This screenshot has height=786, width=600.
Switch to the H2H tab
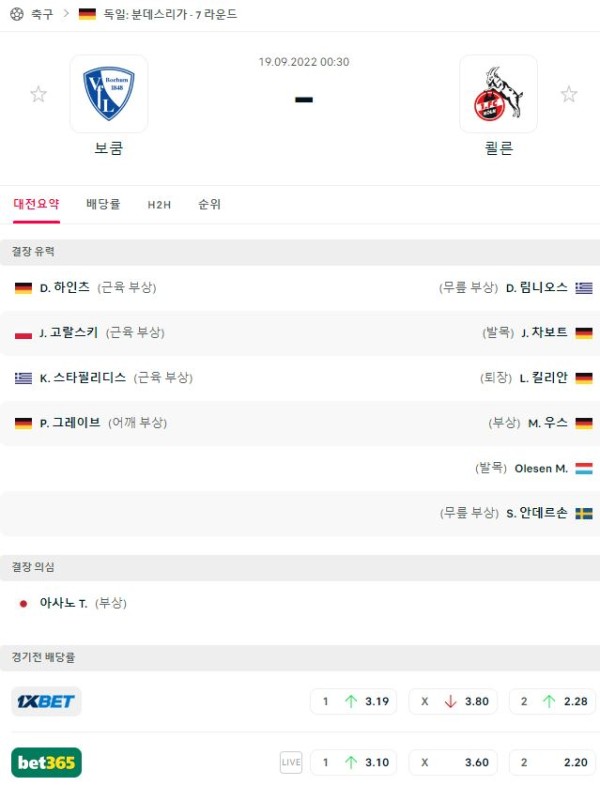(159, 204)
